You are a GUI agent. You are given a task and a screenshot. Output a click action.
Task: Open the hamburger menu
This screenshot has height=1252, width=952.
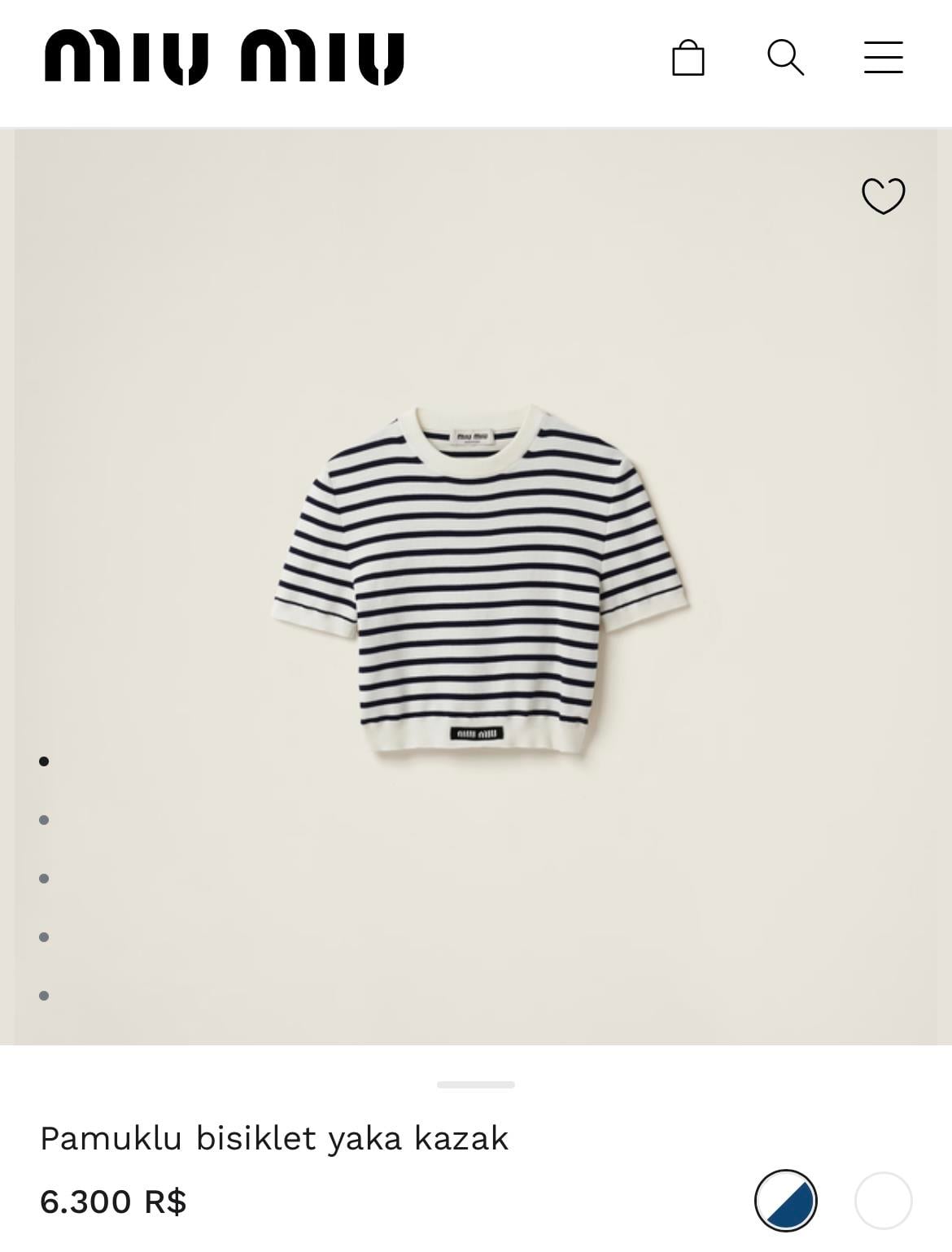(x=883, y=58)
